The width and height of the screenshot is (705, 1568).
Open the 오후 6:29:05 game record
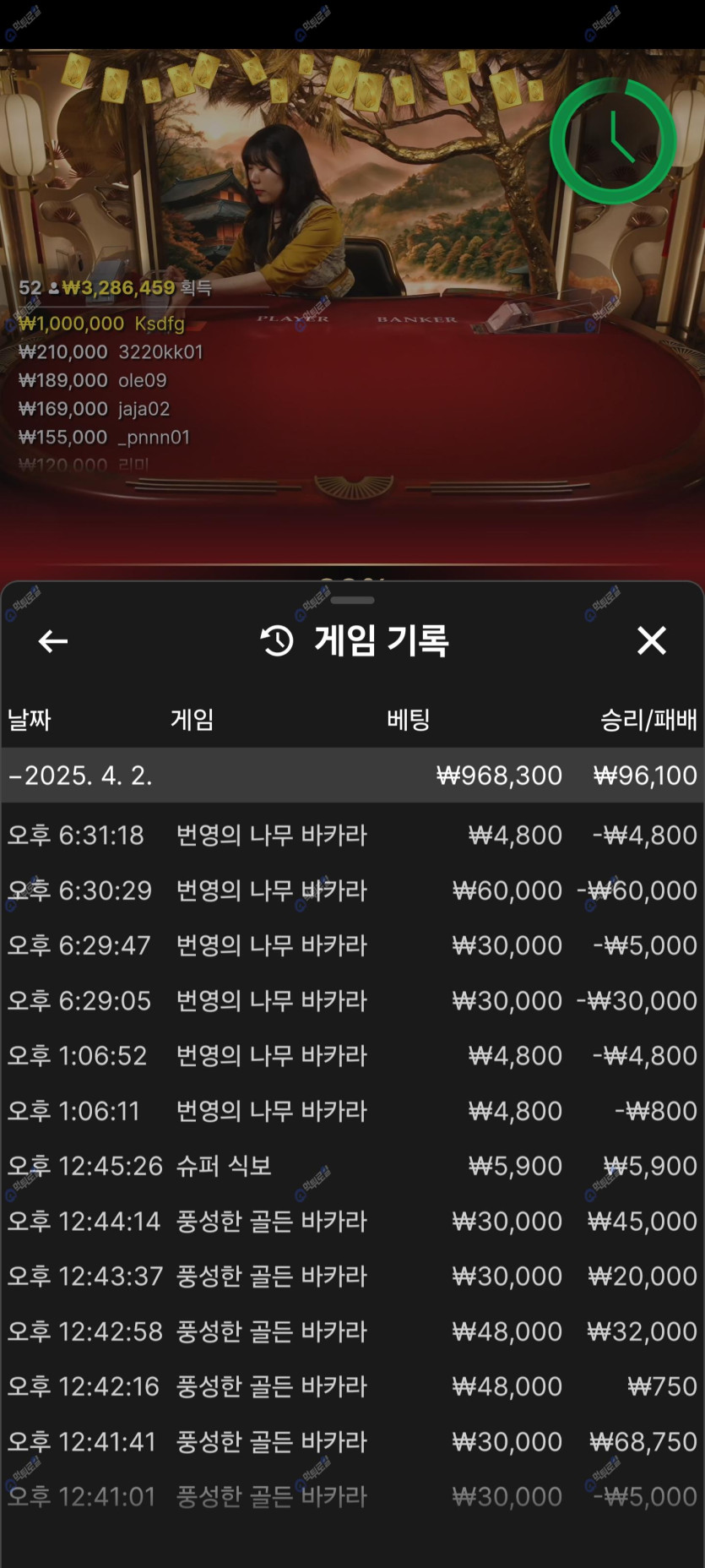point(352,1001)
